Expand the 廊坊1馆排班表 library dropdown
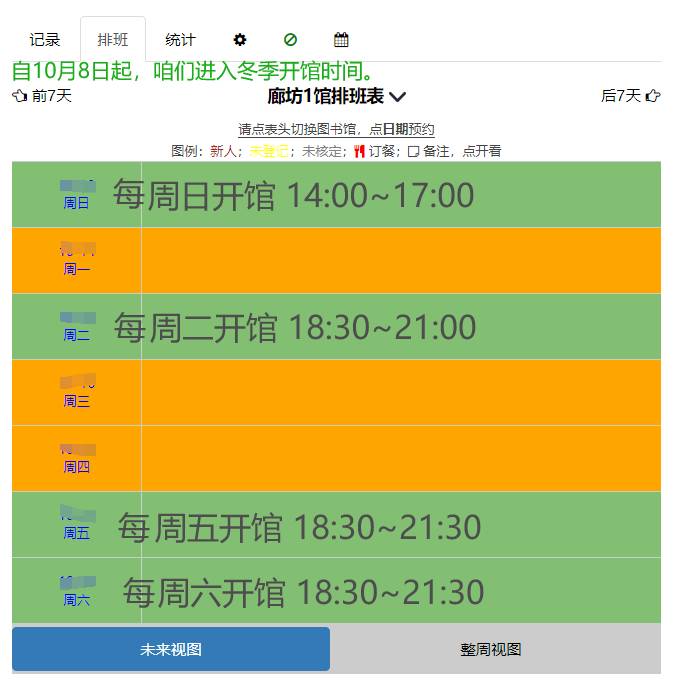This screenshot has height=687, width=677. click(337, 97)
